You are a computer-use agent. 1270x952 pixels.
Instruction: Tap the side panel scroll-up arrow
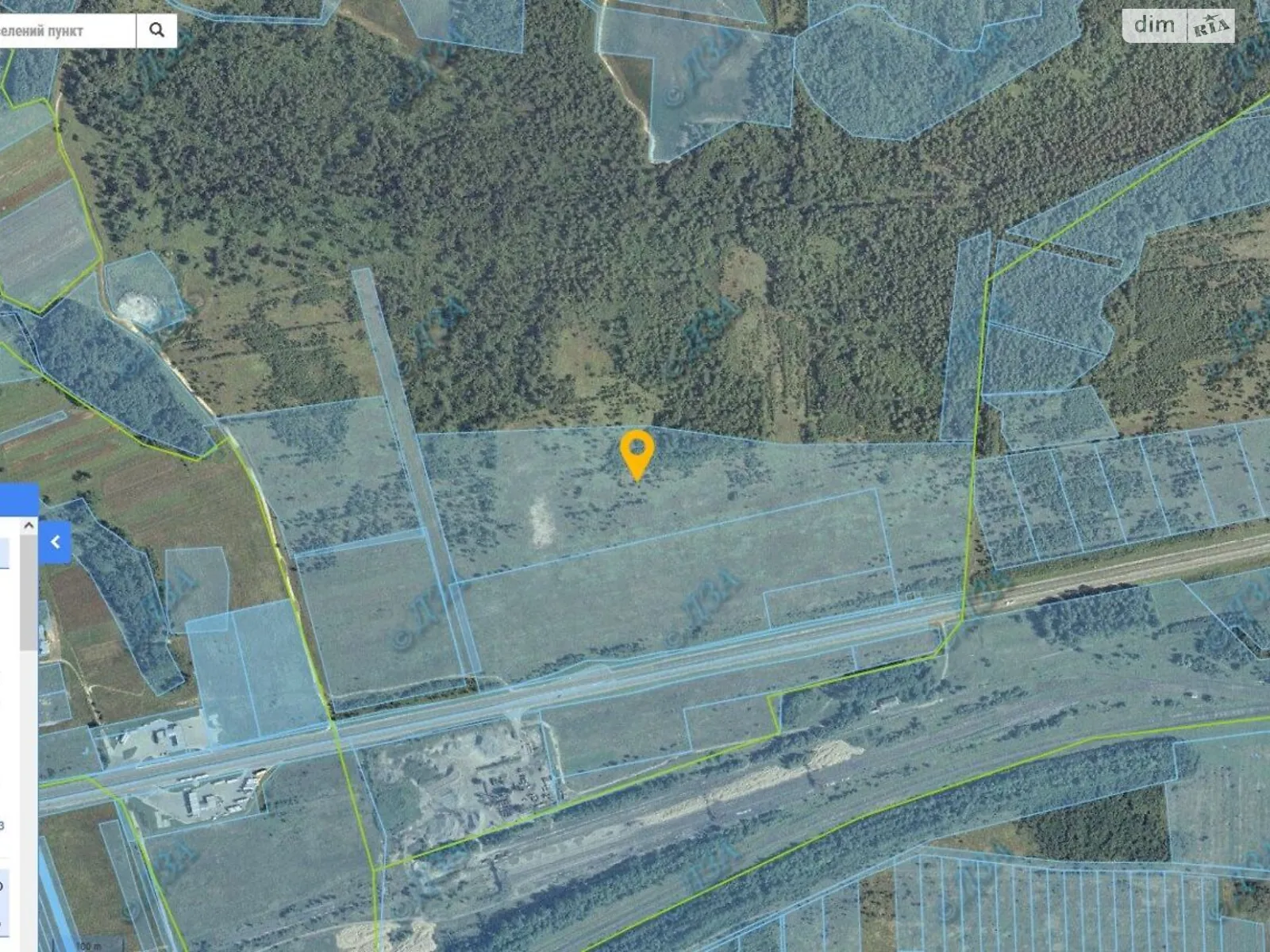[29, 525]
